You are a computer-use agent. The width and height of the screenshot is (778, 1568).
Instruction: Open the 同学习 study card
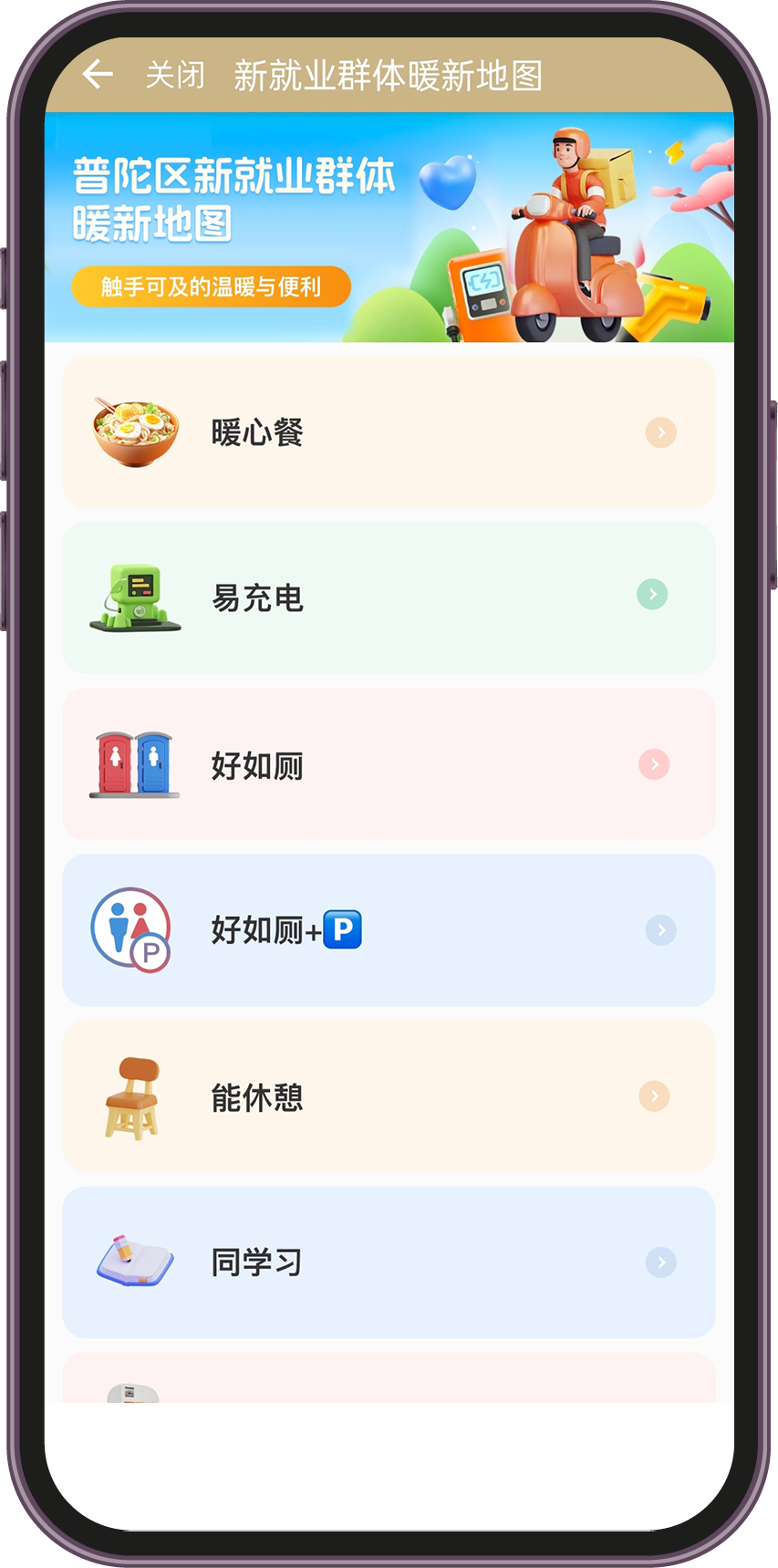(389, 1262)
